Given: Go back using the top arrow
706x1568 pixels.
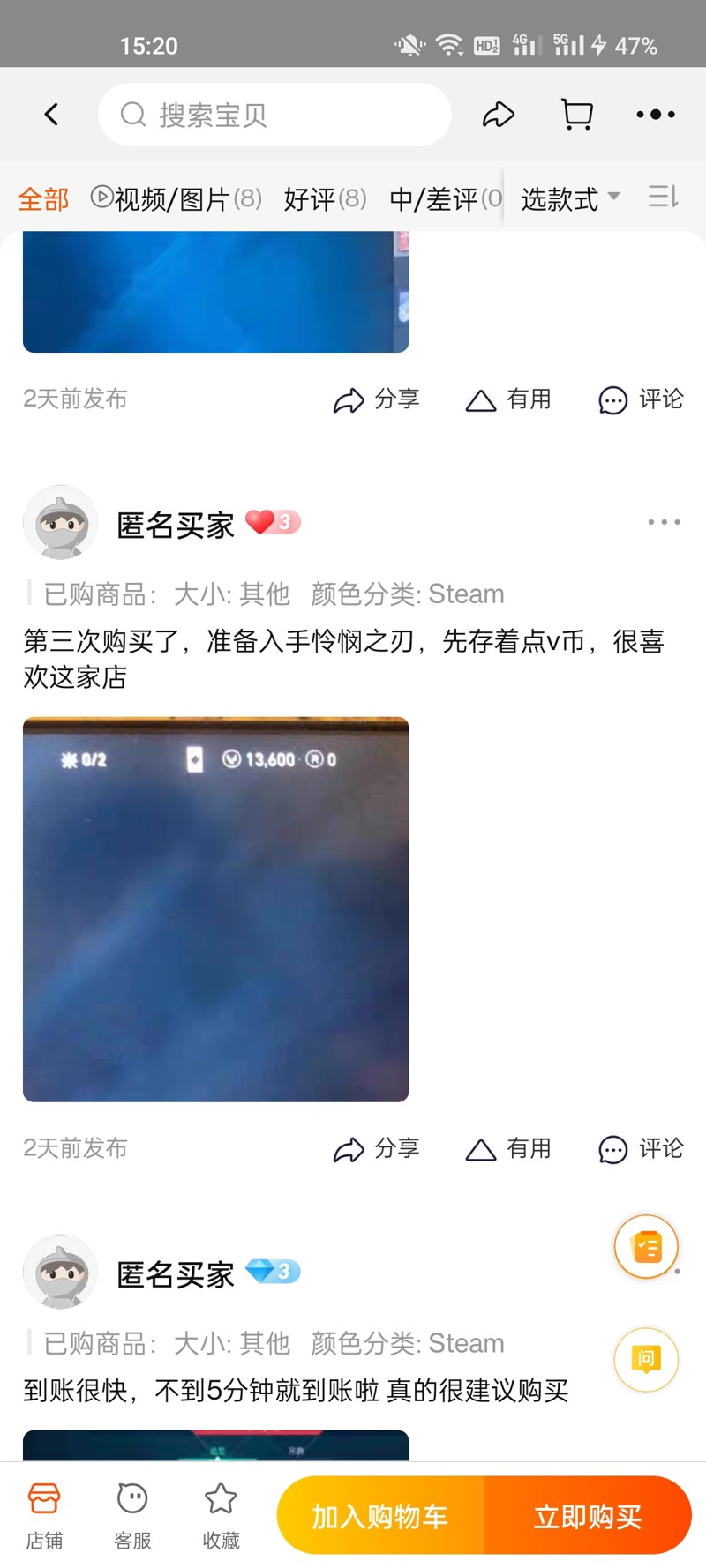Looking at the screenshot, I should (51, 115).
